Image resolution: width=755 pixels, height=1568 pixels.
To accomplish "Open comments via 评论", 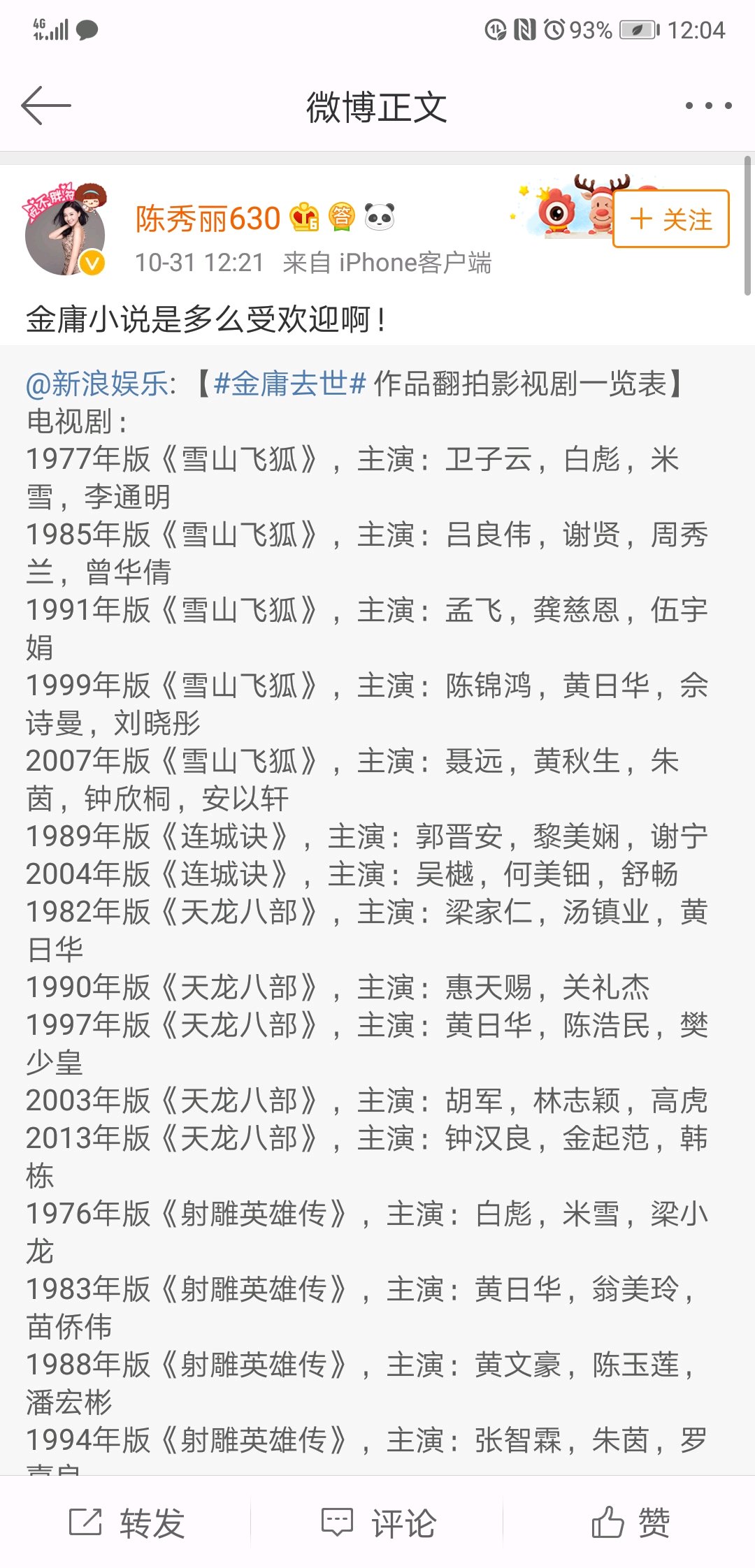I will pos(378,1523).
